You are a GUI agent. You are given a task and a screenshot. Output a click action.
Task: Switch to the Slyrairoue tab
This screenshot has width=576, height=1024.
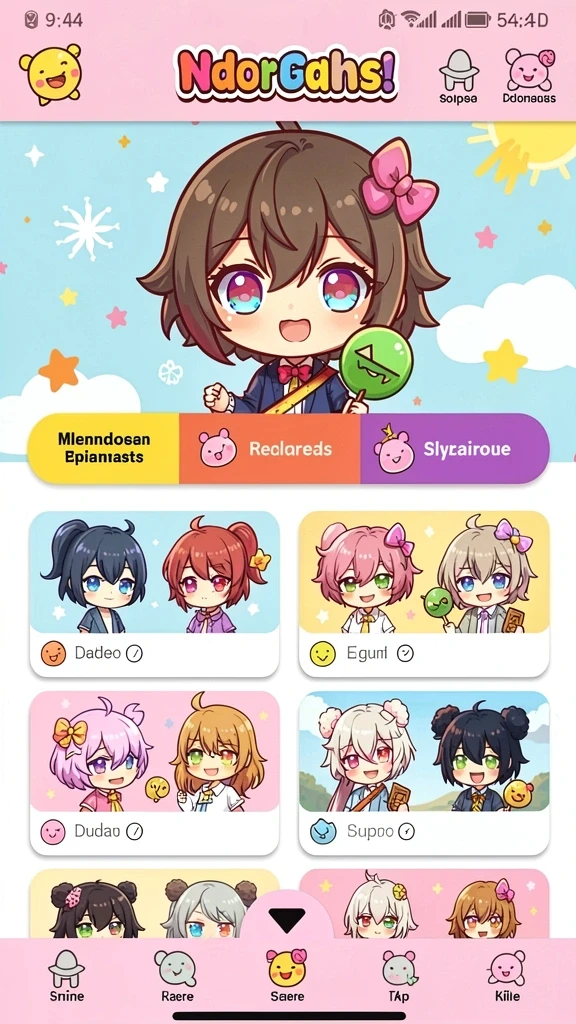(455, 449)
